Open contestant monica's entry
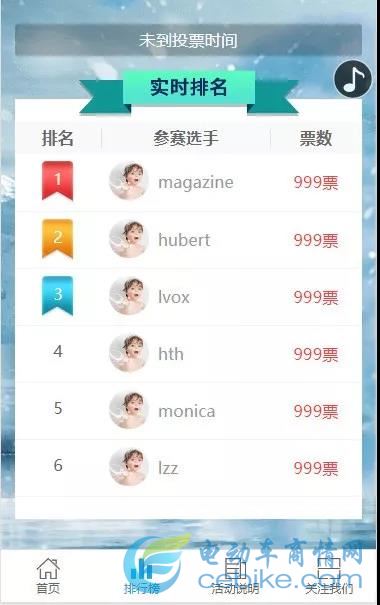The width and height of the screenshot is (380, 605). (x=189, y=411)
